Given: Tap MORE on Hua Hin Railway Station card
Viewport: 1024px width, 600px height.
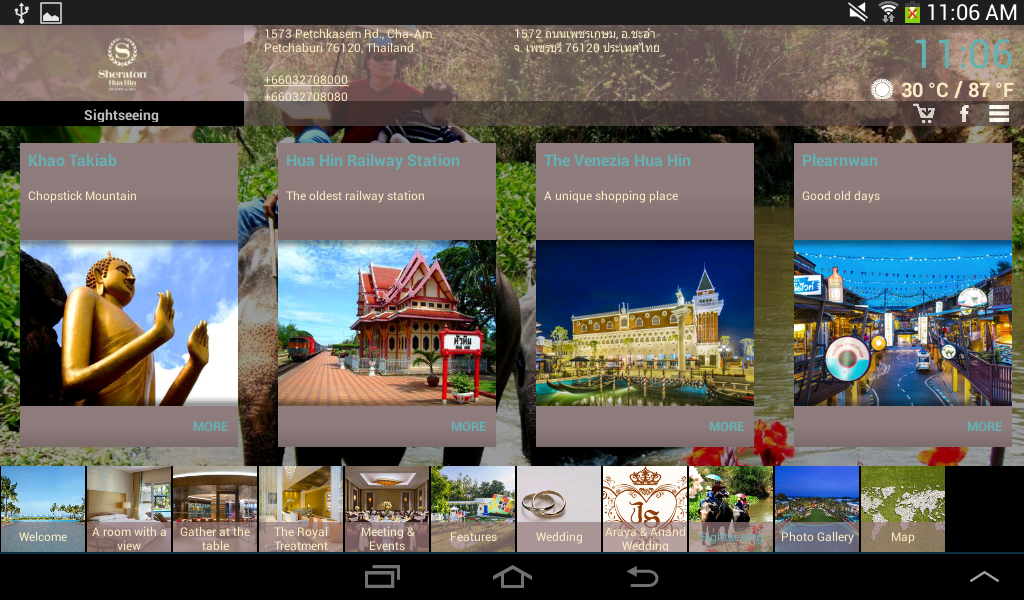Looking at the screenshot, I should (x=468, y=426).
